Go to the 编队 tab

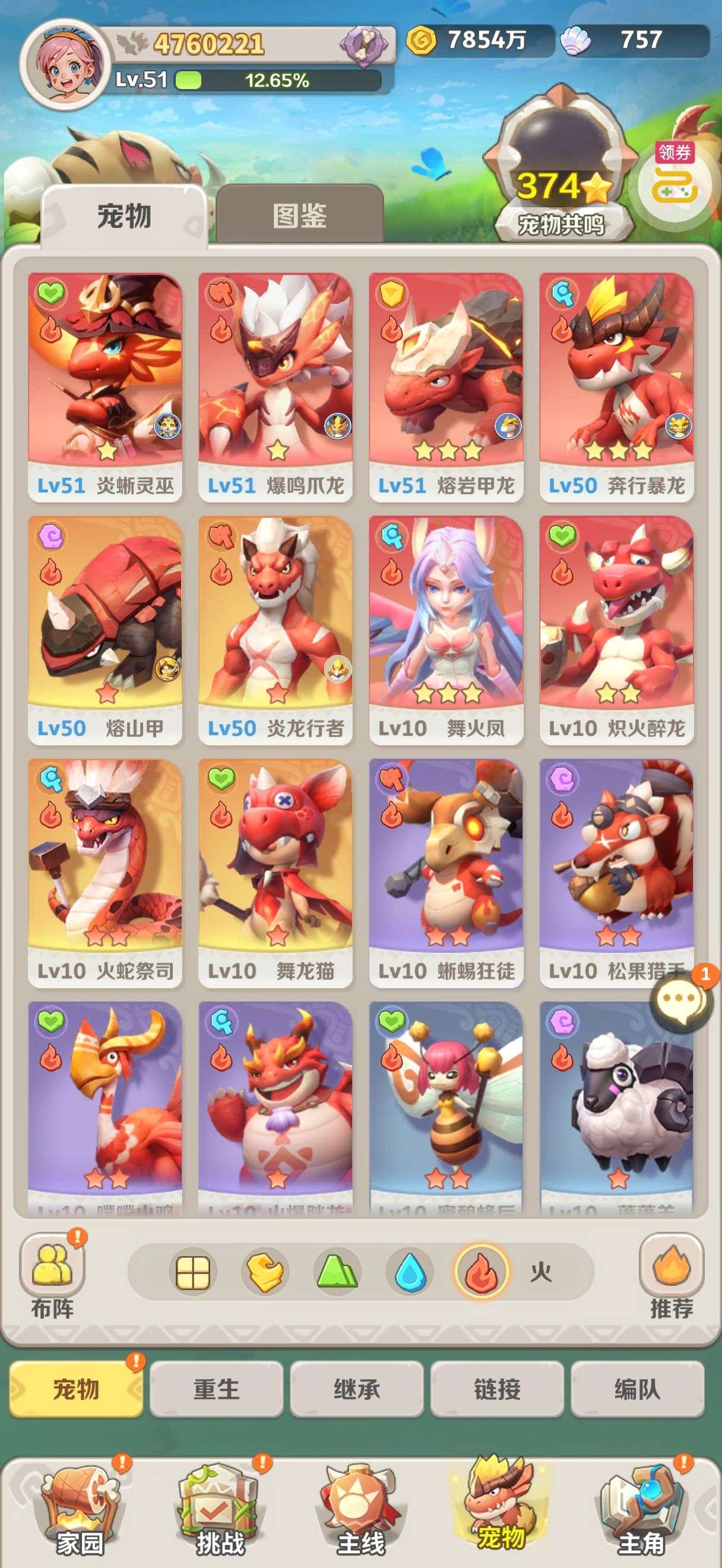tap(637, 1389)
